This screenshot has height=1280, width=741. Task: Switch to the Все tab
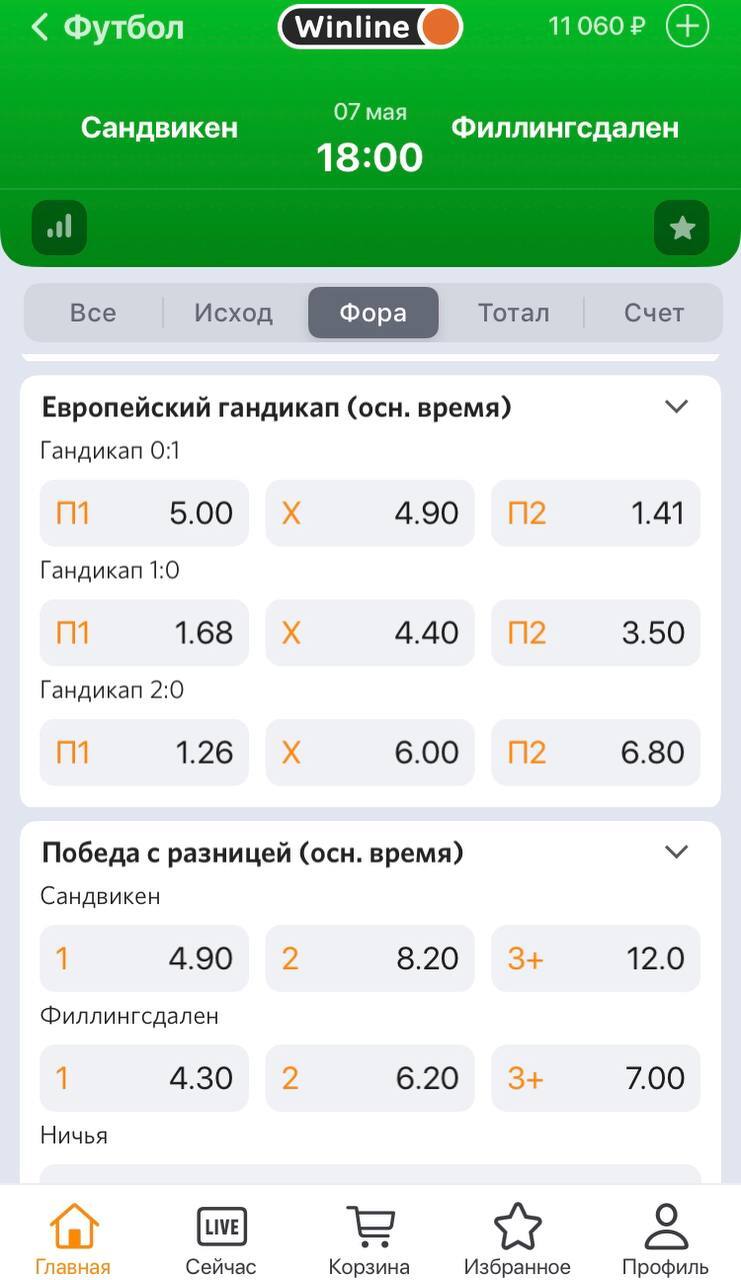click(x=93, y=313)
